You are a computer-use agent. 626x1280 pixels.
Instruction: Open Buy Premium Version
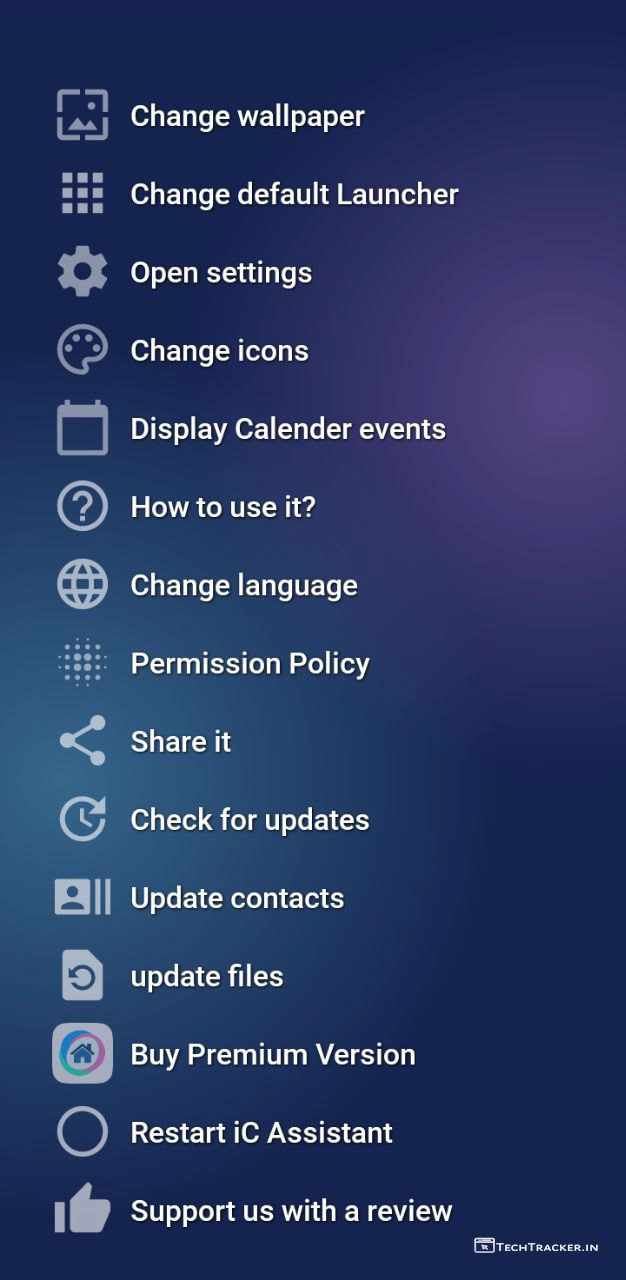(273, 1054)
